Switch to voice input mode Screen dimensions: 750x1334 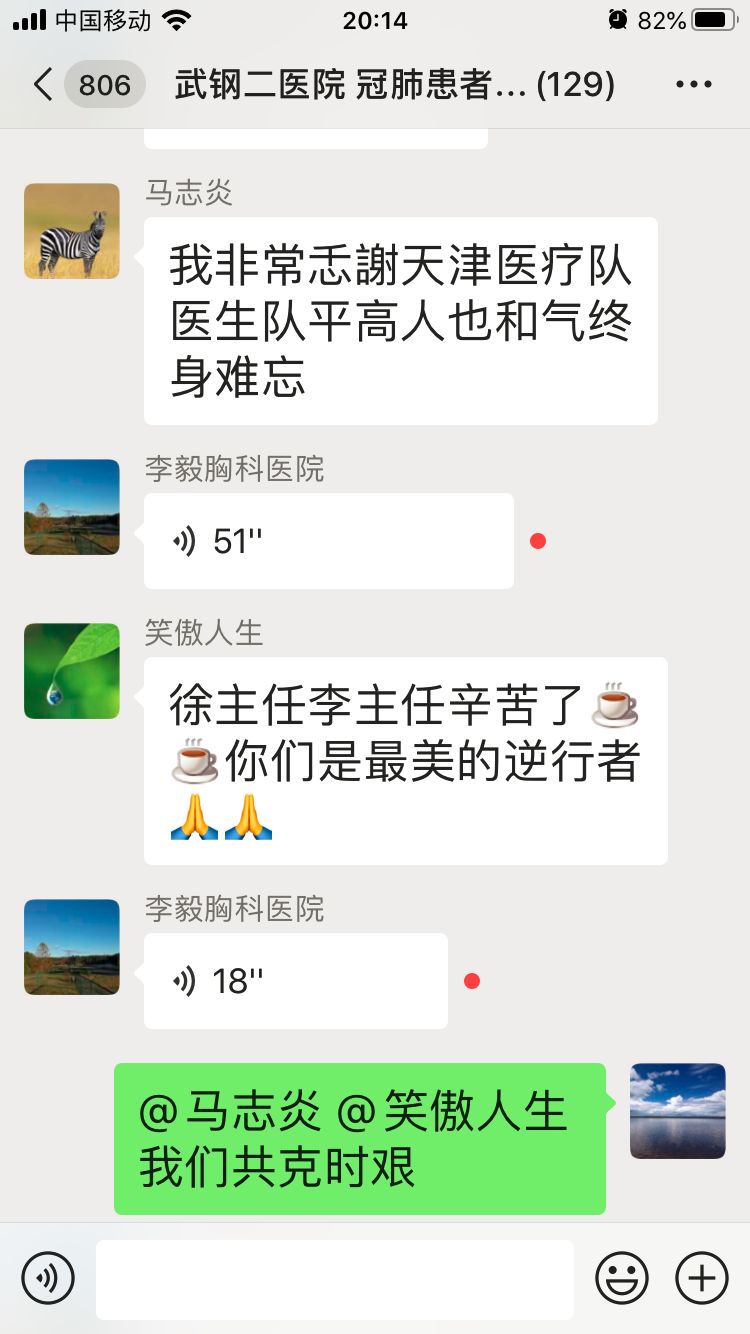(48, 1278)
